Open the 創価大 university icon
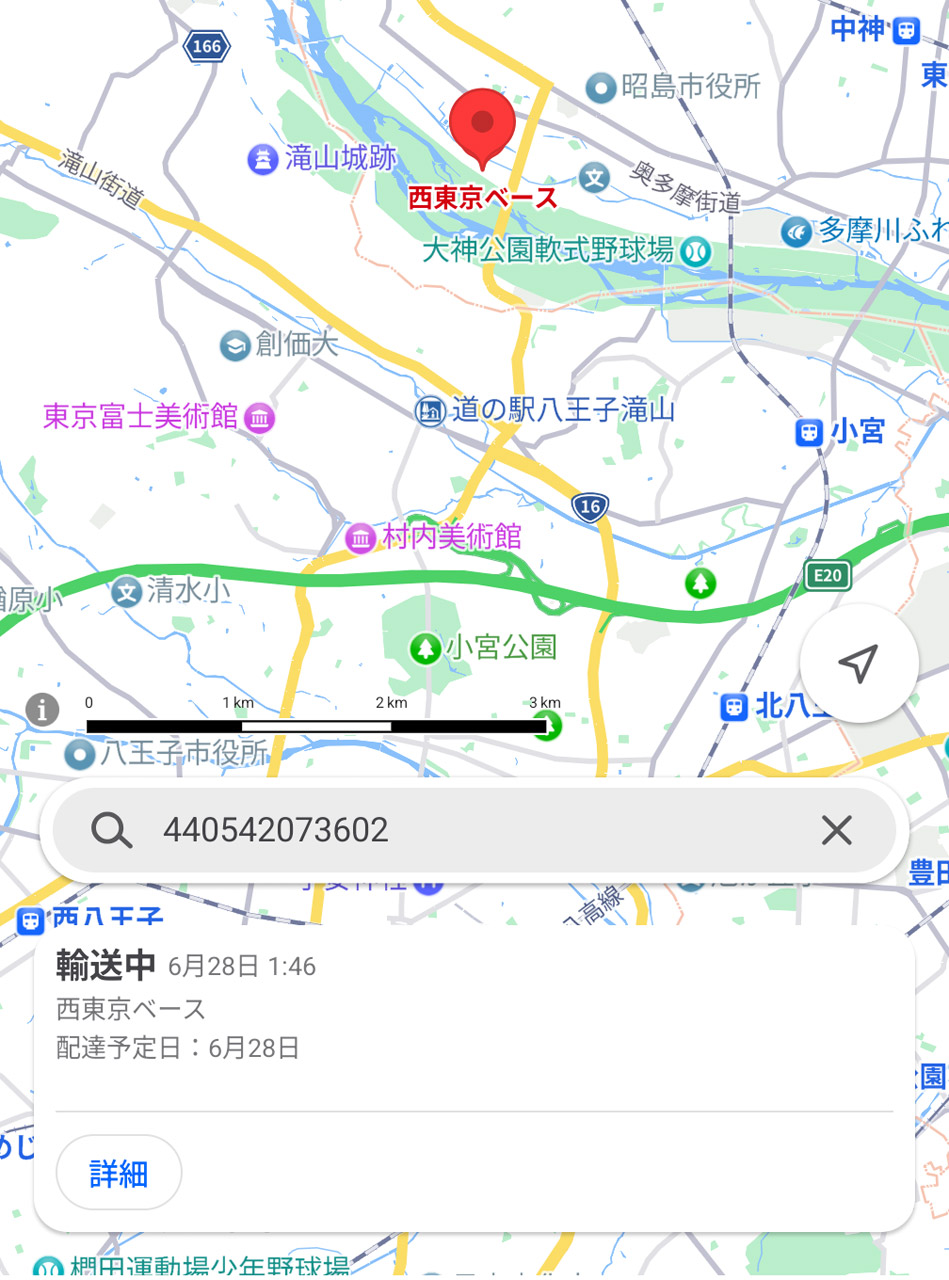The height and width of the screenshot is (1280, 949). pos(233,345)
